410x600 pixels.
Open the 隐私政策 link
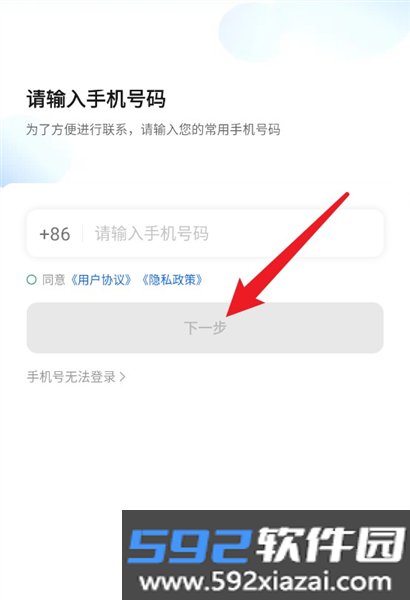pyautogui.click(x=172, y=280)
